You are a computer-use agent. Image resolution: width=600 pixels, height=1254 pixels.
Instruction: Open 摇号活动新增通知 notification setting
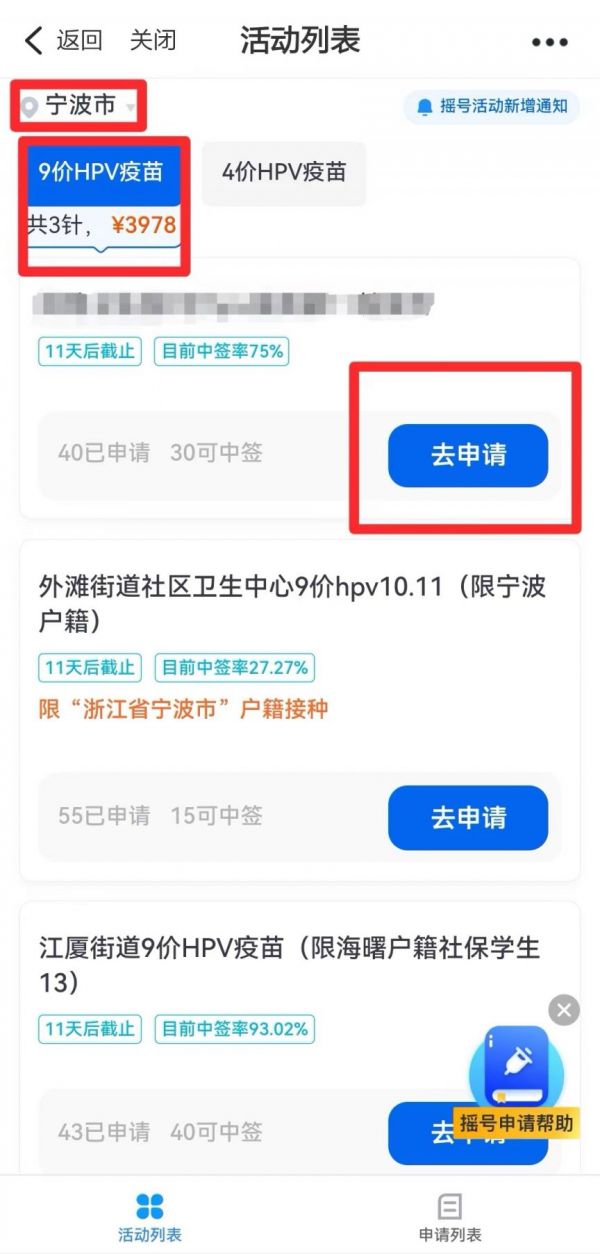coord(492,106)
